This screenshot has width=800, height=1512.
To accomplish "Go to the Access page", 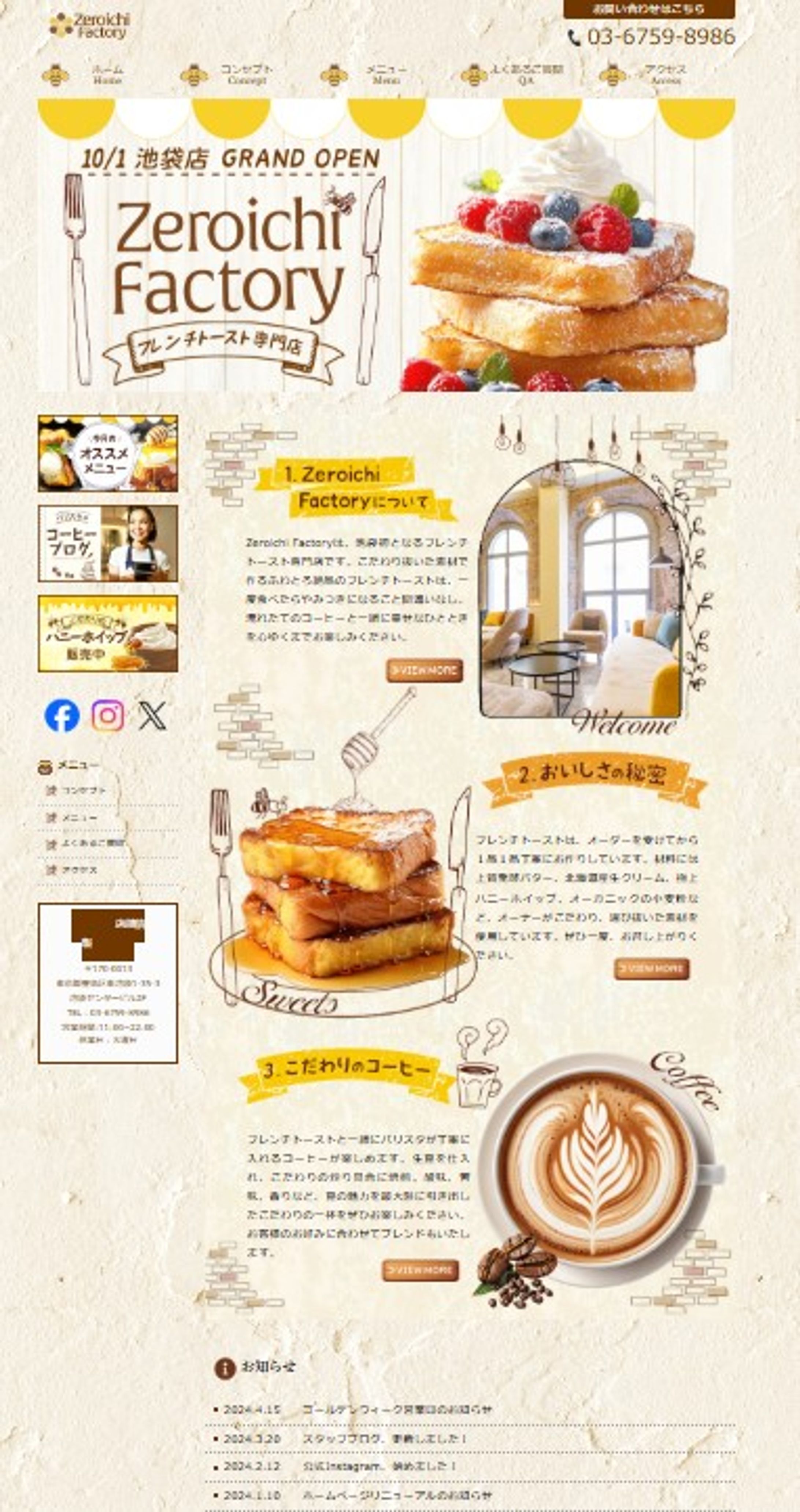I will coord(666,75).
